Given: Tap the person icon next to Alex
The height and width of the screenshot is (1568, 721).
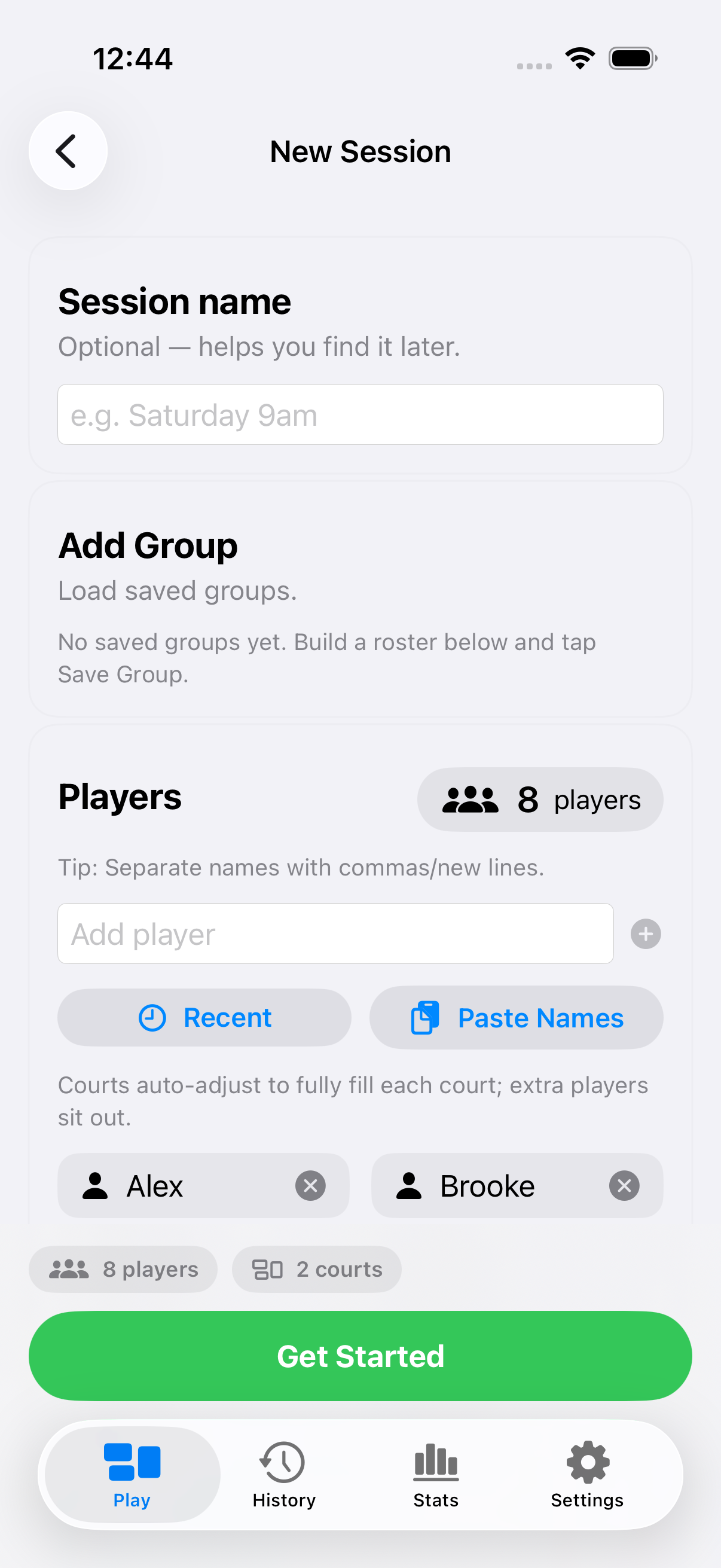Looking at the screenshot, I should (95, 1185).
